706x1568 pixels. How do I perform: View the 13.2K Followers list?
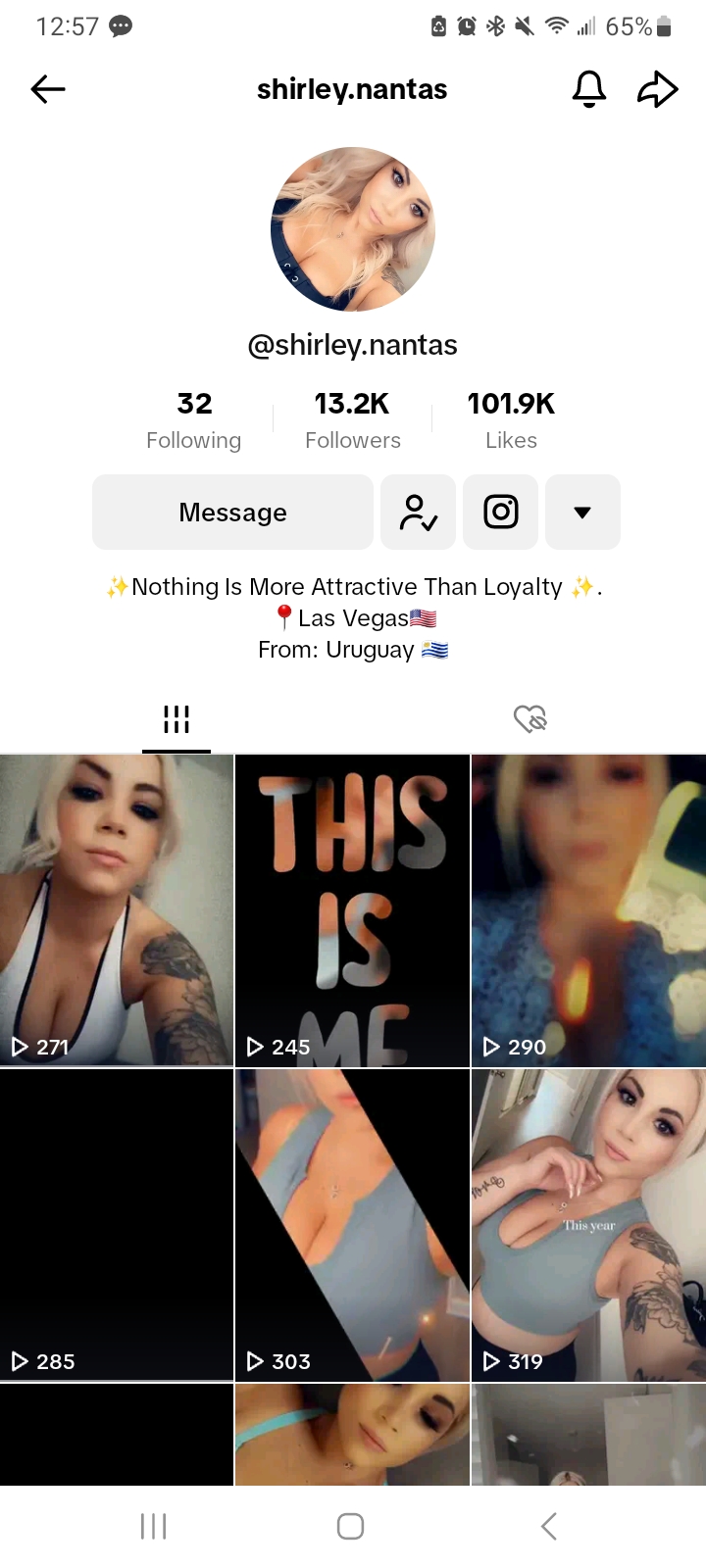[352, 419]
